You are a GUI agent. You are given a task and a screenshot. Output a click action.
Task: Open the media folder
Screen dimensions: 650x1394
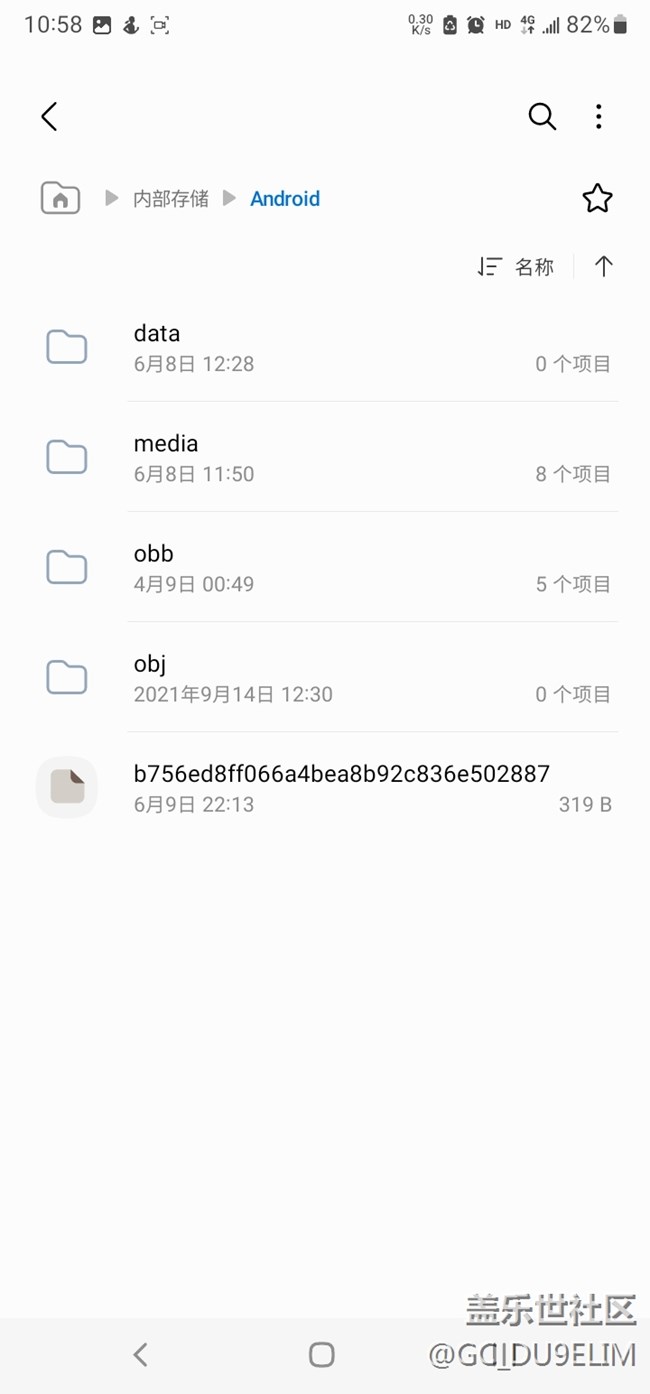[x=325, y=457]
